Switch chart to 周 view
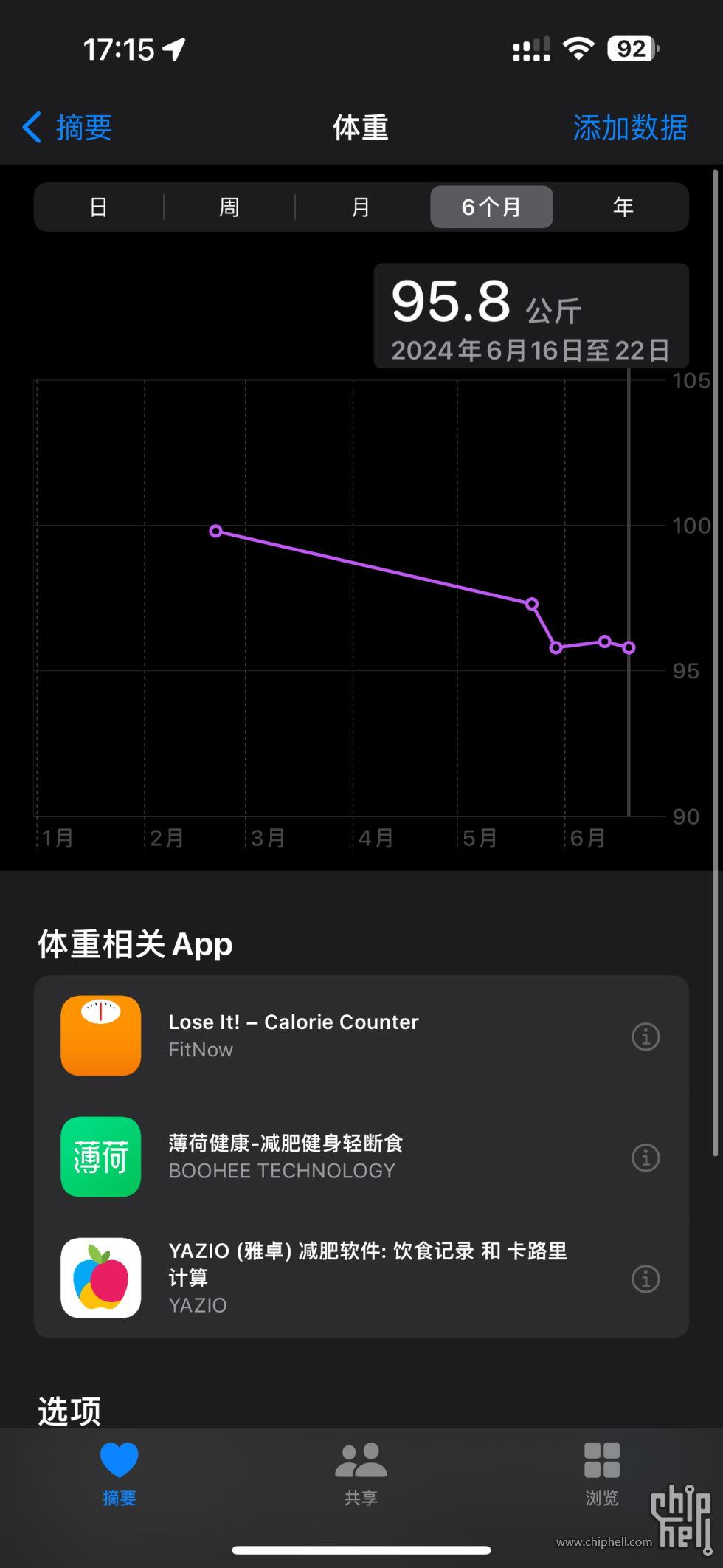This screenshot has width=723, height=1568. pos(229,207)
